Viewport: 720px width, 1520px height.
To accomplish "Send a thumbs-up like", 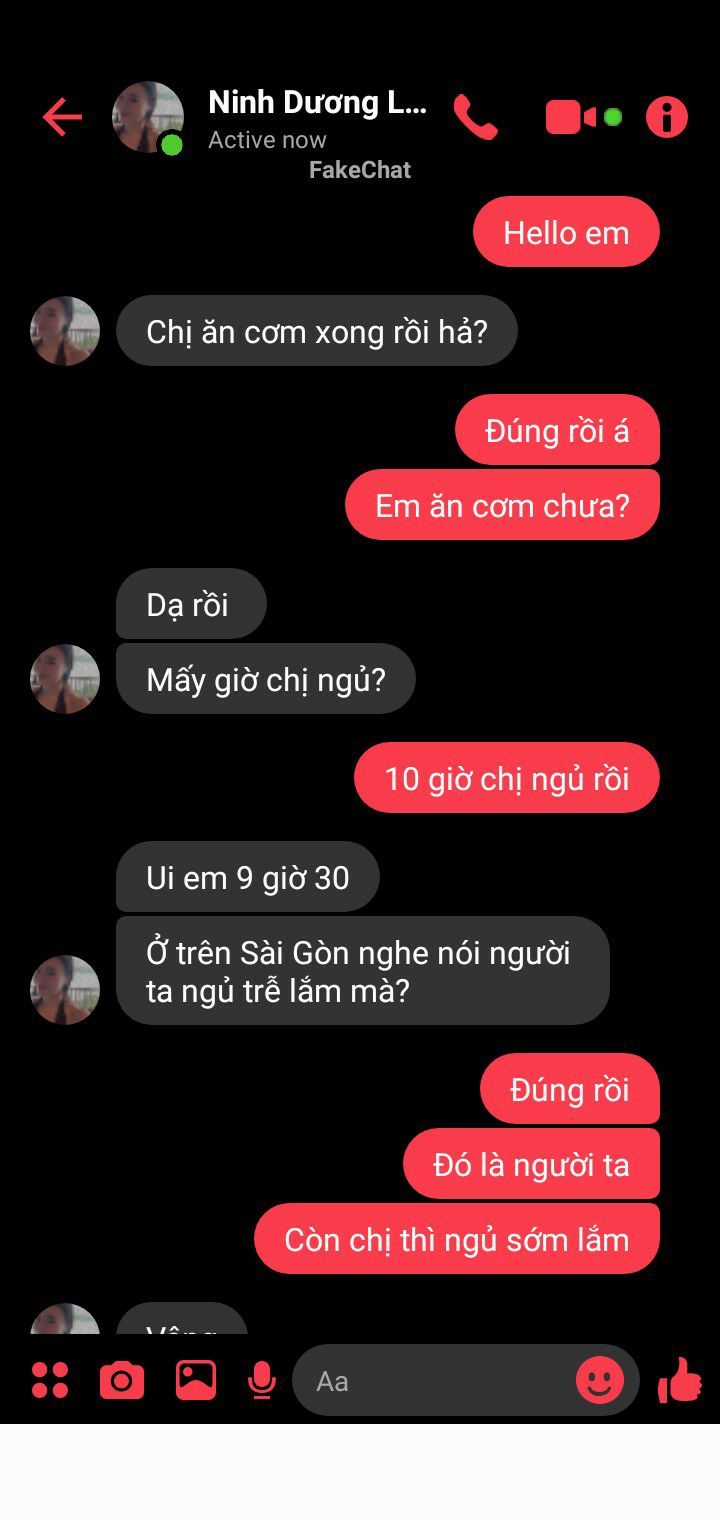I will click(680, 1380).
